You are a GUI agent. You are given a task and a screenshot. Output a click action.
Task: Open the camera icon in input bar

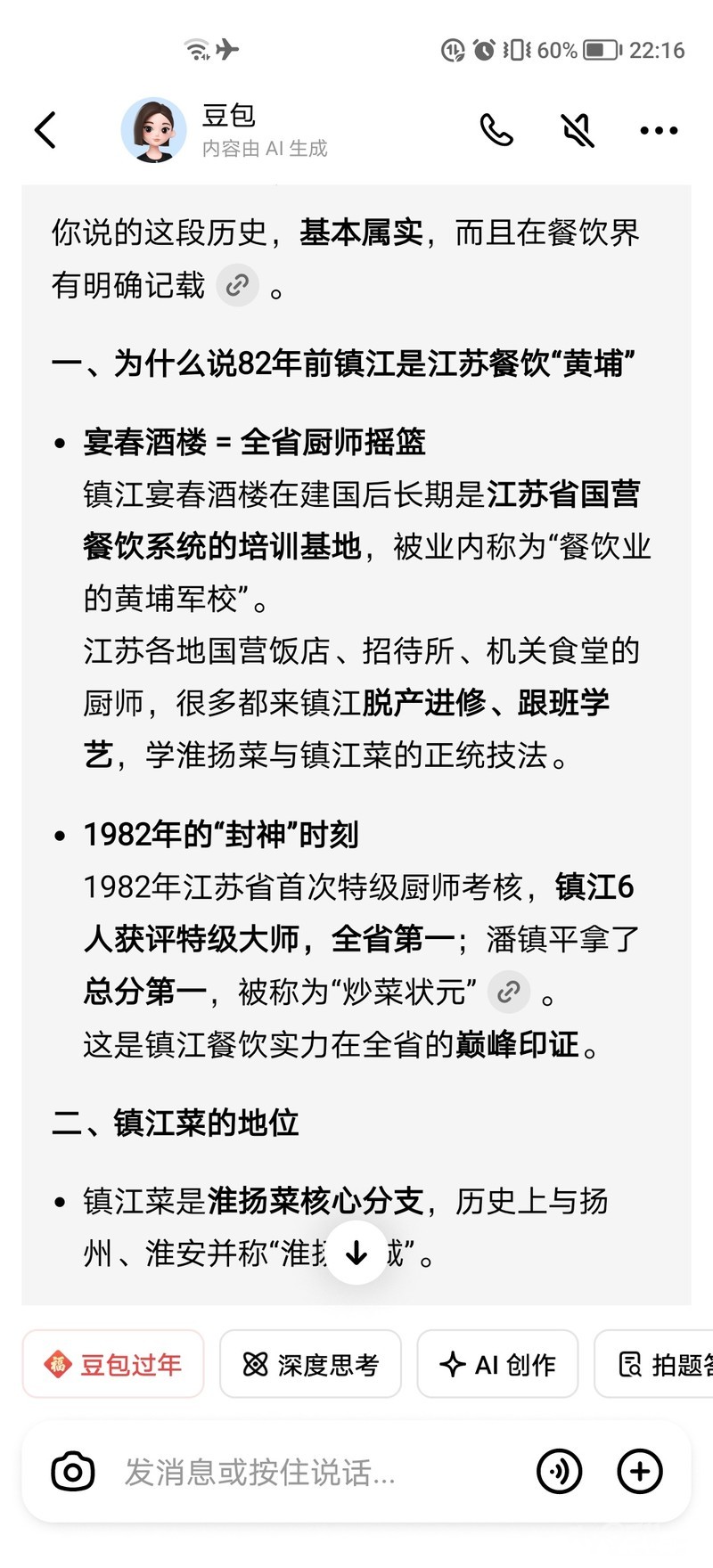pyautogui.click(x=73, y=1471)
